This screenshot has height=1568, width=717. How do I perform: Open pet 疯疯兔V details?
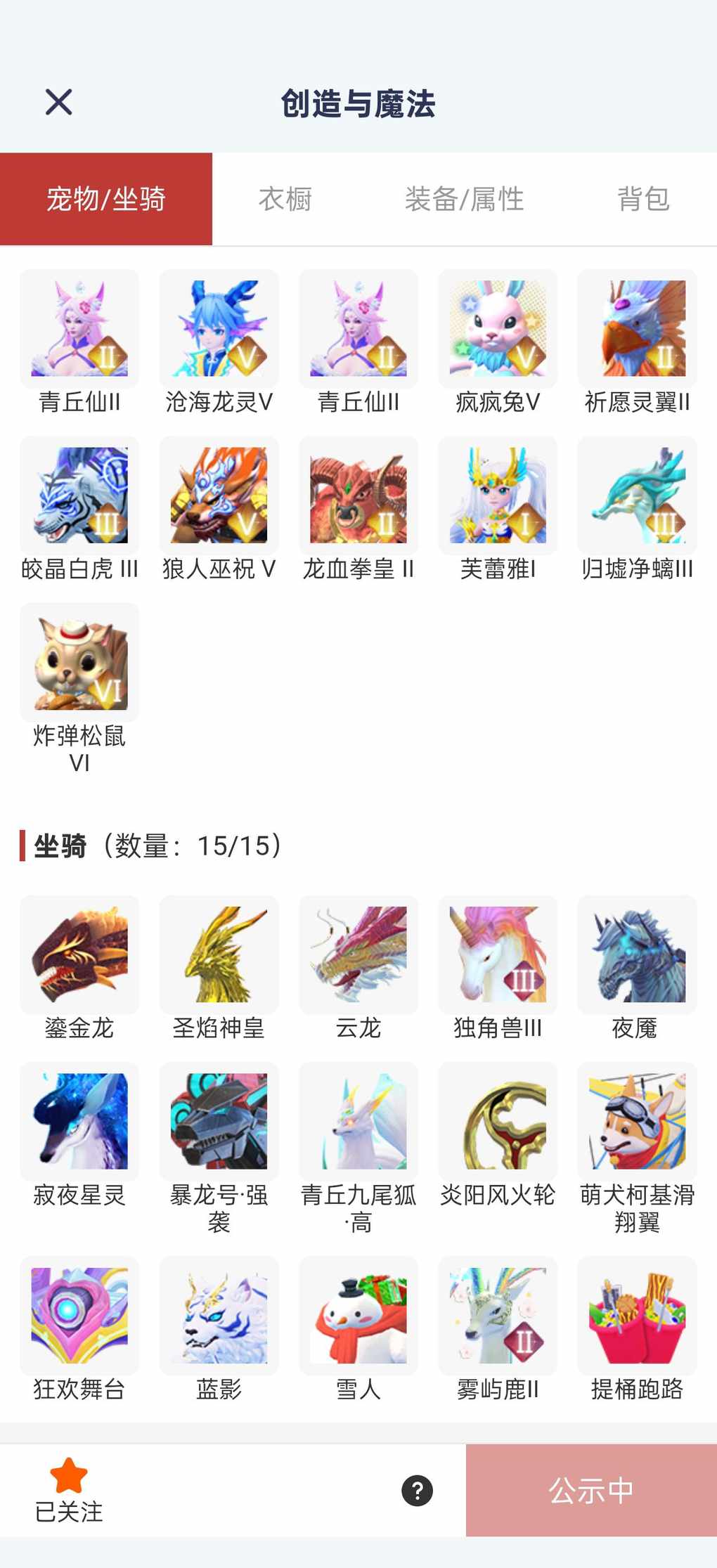pos(498,328)
